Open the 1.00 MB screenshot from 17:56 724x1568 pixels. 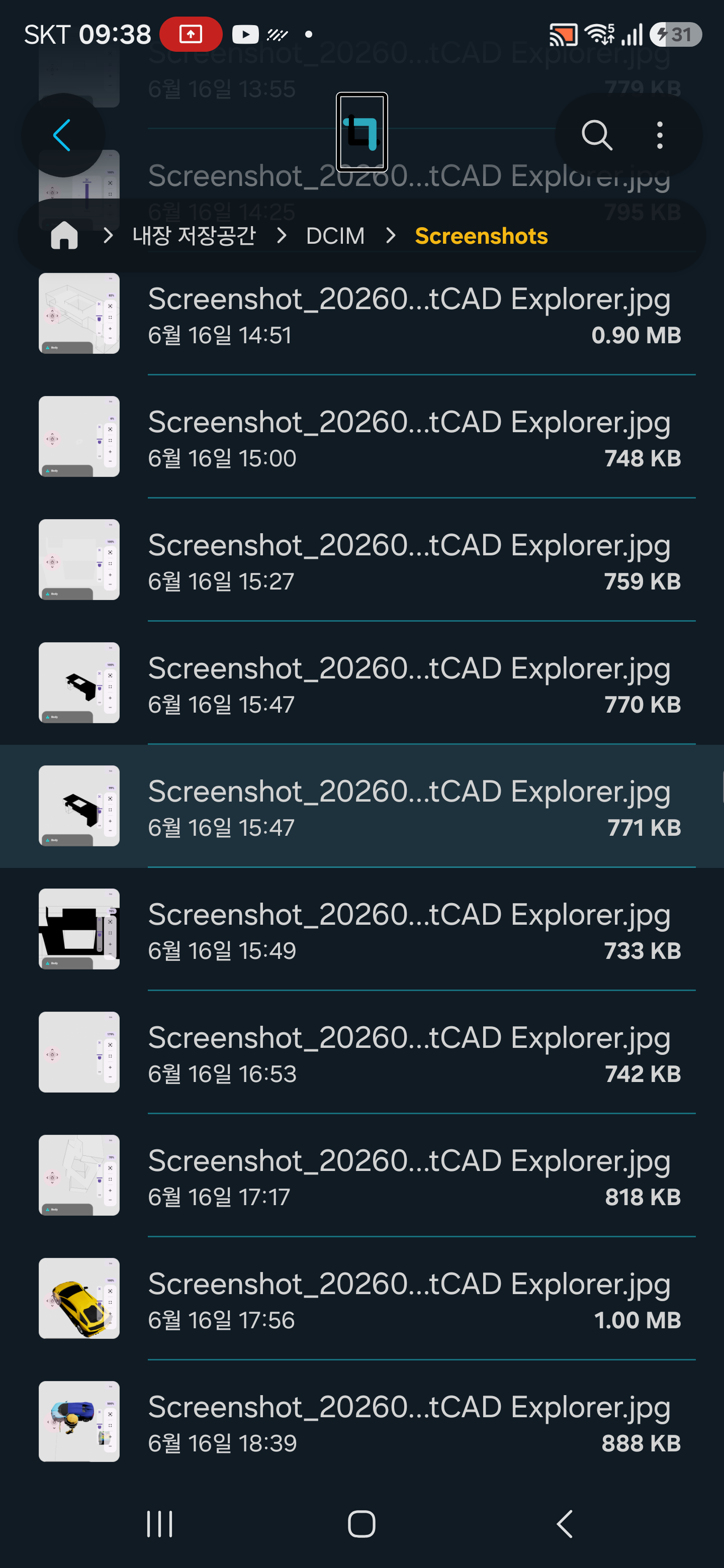tap(361, 1298)
